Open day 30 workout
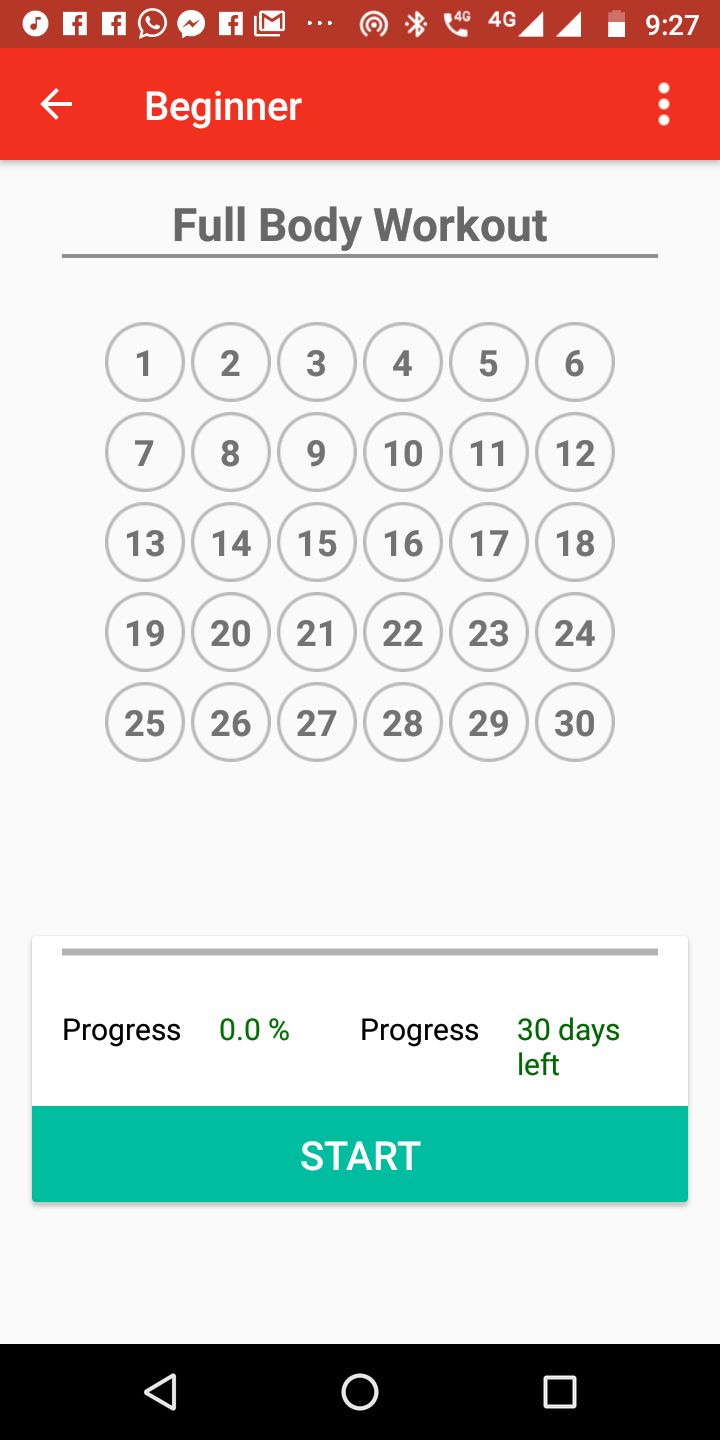Screen dimensions: 720x1440 pyautogui.click(x=575, y=723)
